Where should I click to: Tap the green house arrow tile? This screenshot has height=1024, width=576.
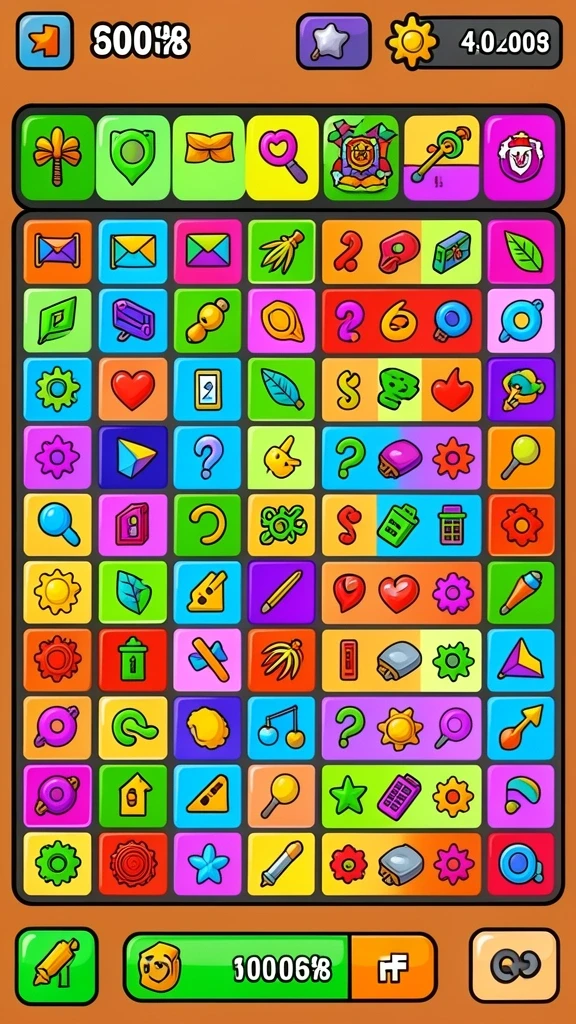click(133, 795)
